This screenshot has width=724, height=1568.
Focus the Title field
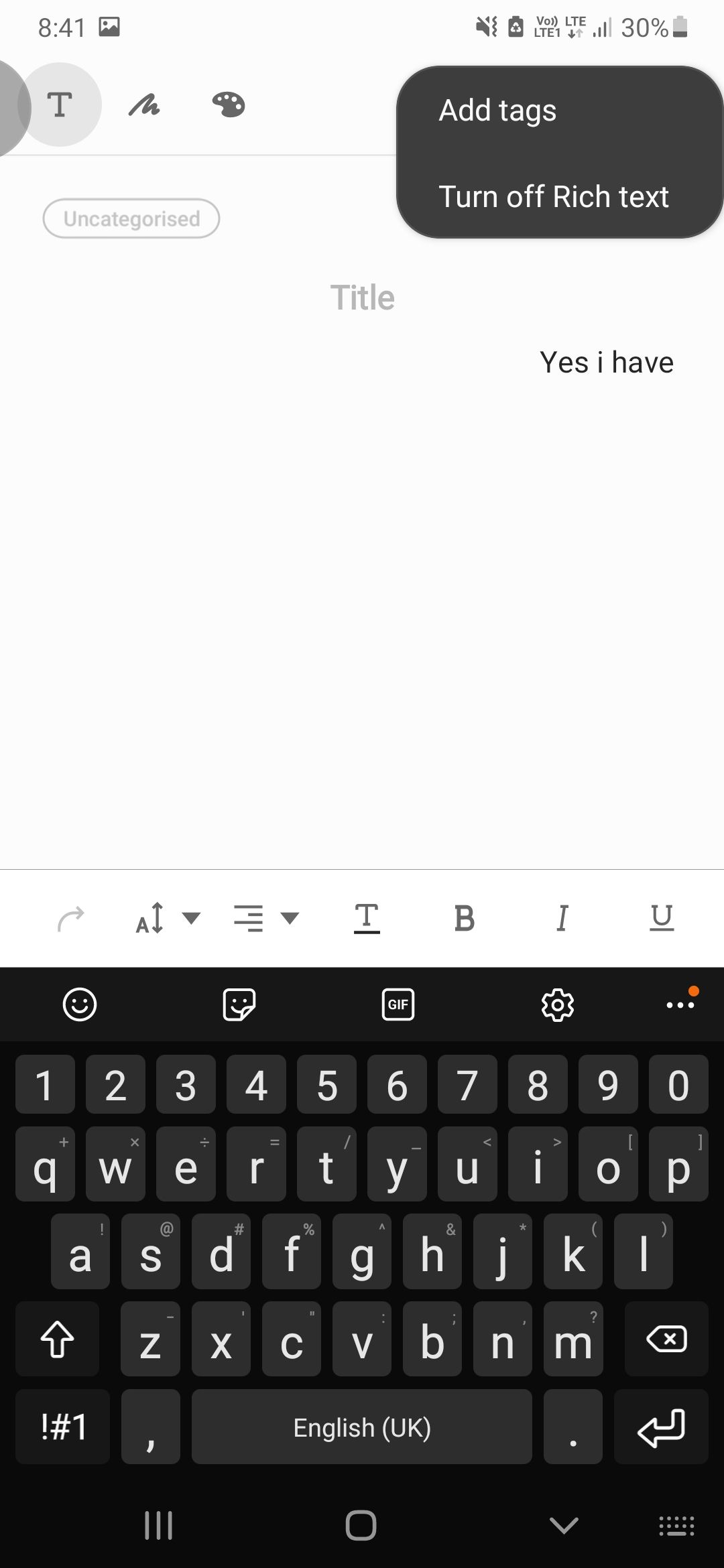[x=362, y=298]
